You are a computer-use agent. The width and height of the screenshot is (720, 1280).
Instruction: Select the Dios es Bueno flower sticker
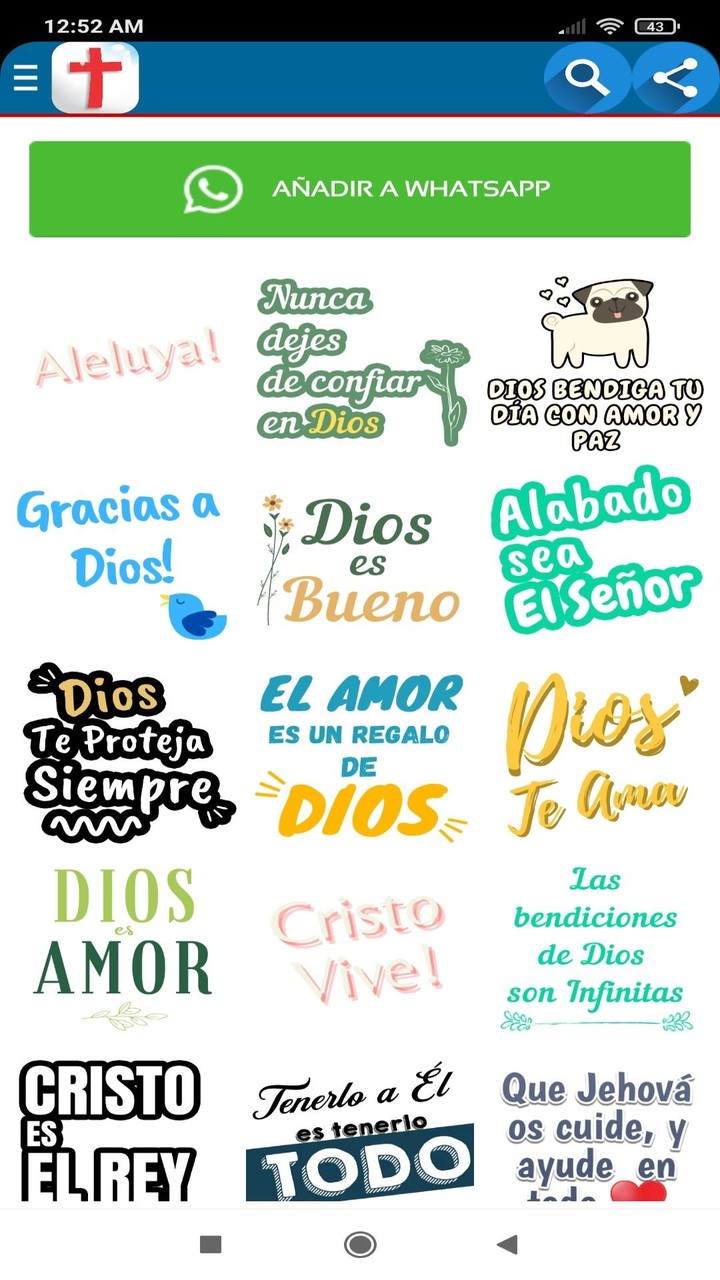coord(360,557)
